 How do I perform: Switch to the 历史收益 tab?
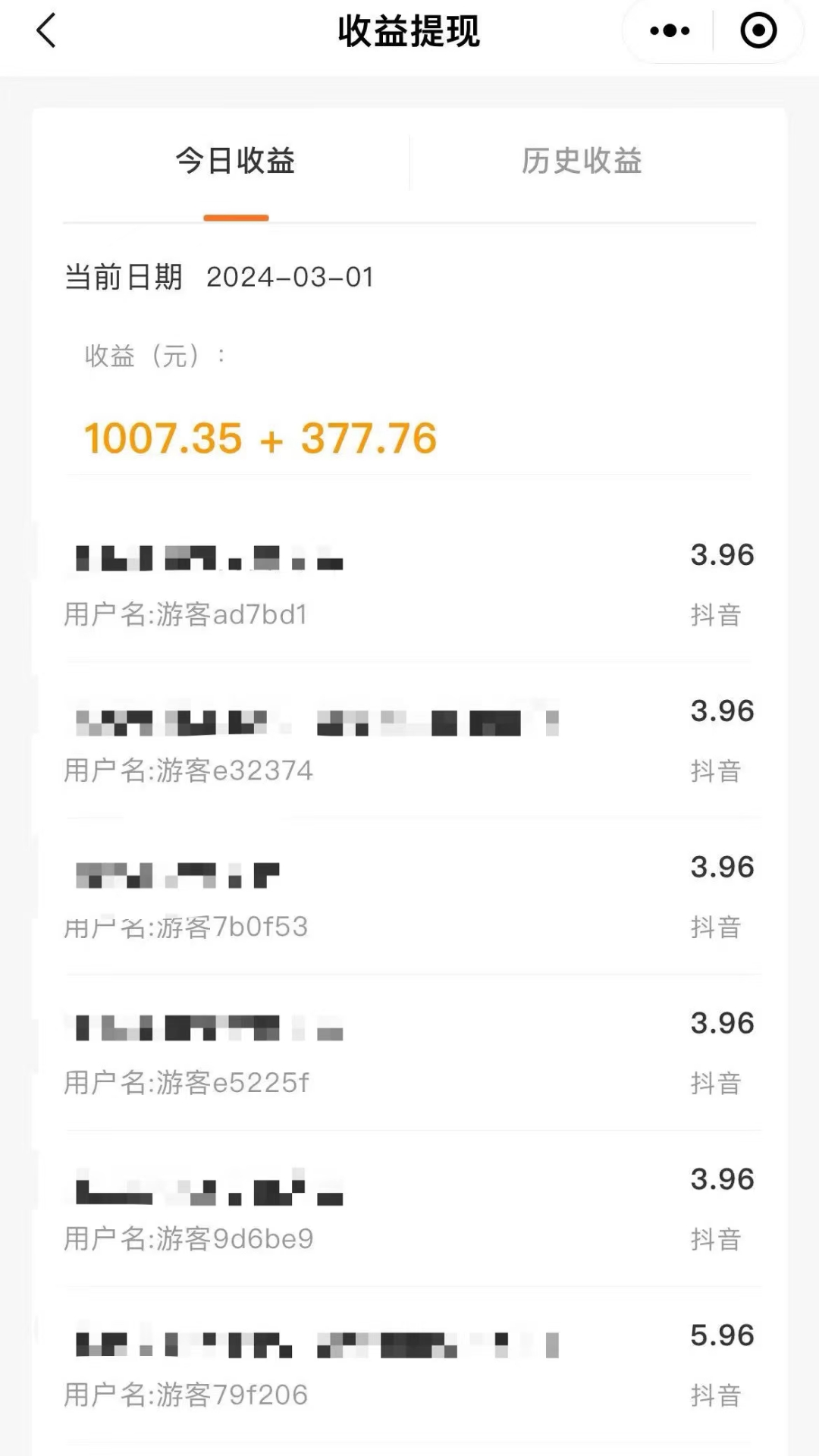click(x=582, y=161)
